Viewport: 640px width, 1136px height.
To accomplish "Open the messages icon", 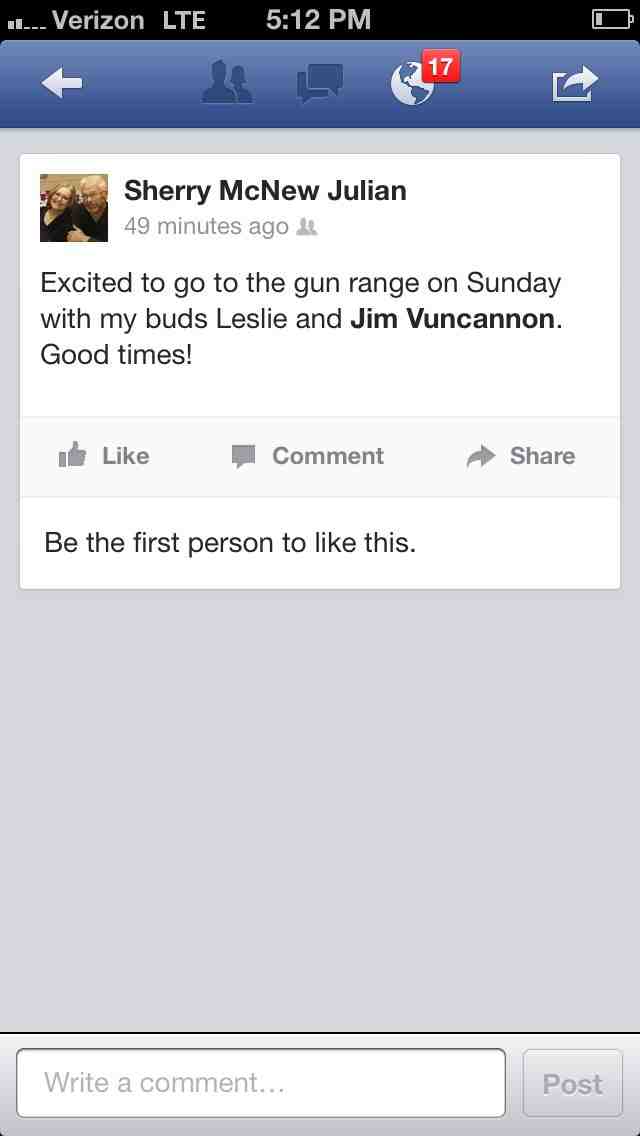I will tap(320, 84).
